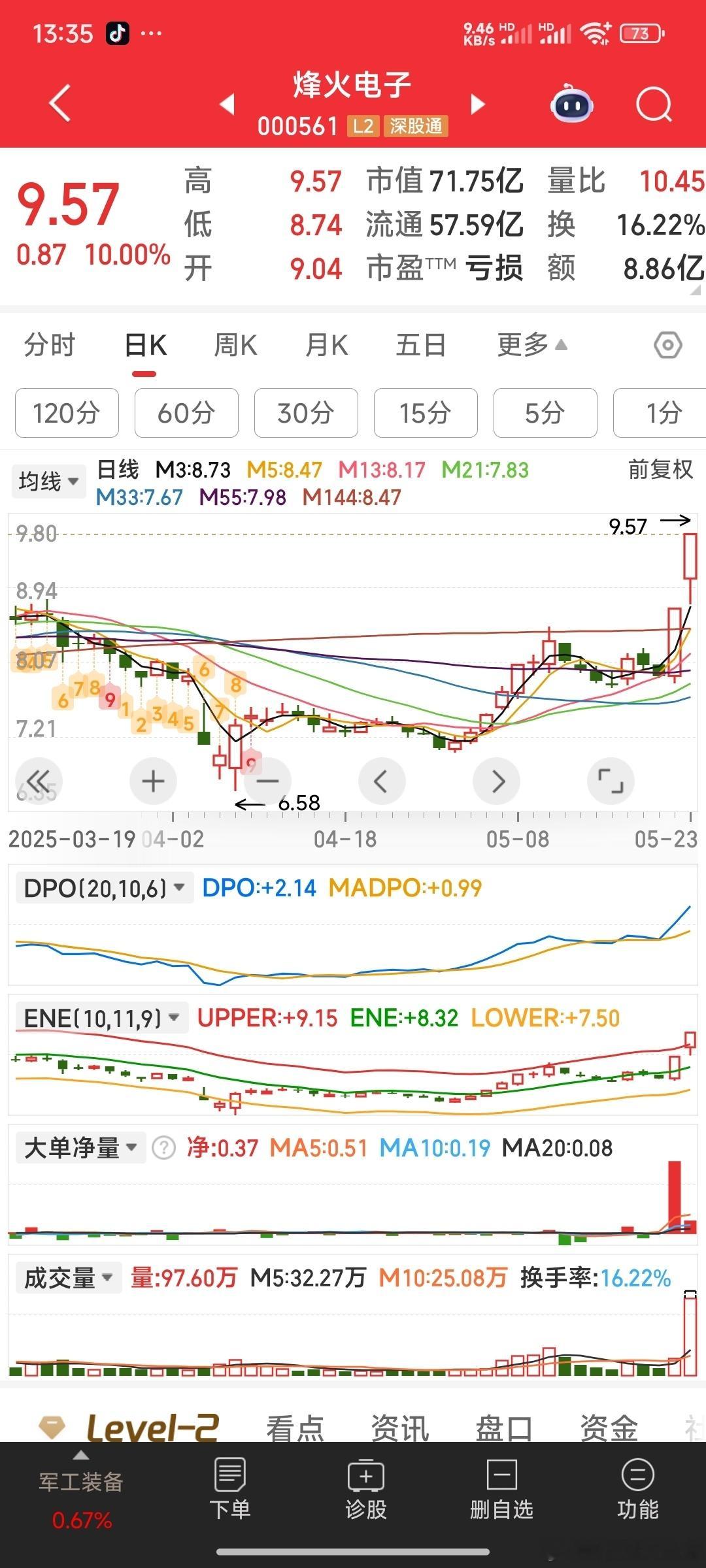
Task: Open the DPO(20,10,6) indicator dropdown
Action: coord(105,888)
